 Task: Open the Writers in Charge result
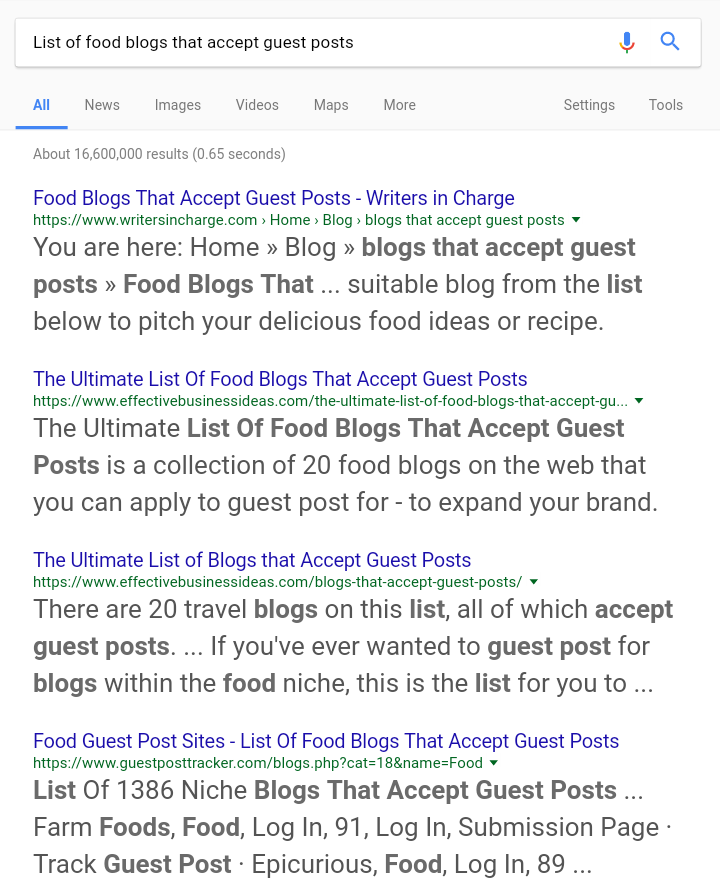click(273, 198)
